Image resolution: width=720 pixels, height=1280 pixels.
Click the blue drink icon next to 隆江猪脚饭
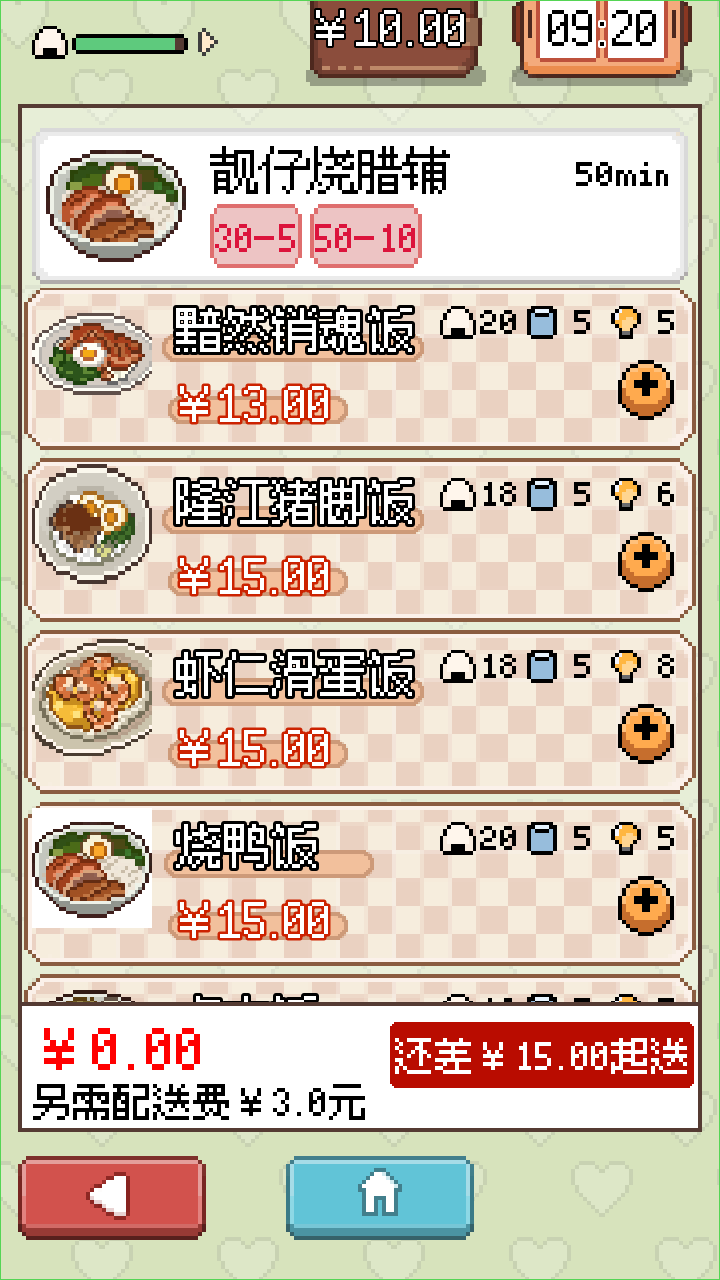point(541,492)
